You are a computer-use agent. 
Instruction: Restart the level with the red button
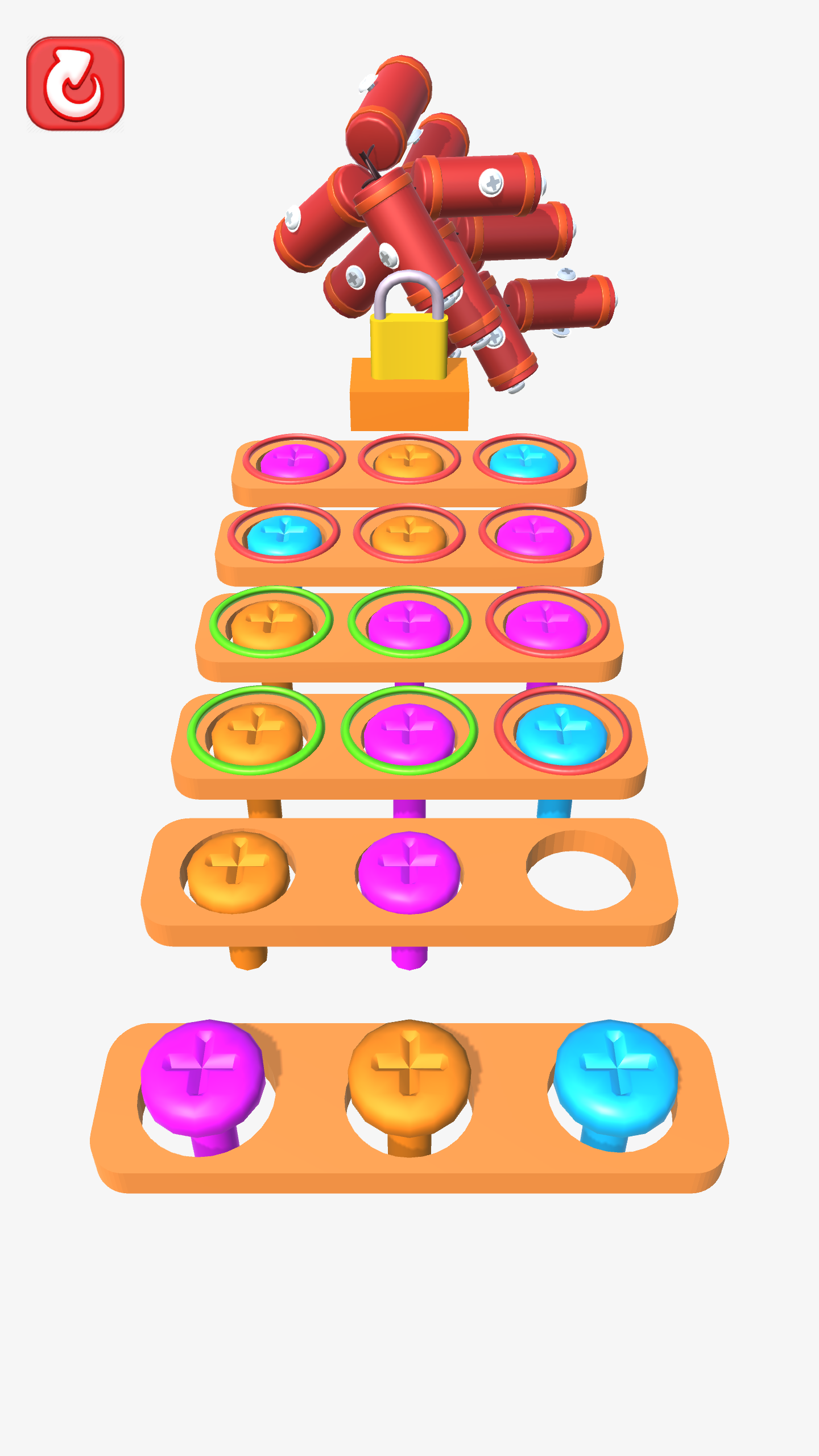(75, 84)
